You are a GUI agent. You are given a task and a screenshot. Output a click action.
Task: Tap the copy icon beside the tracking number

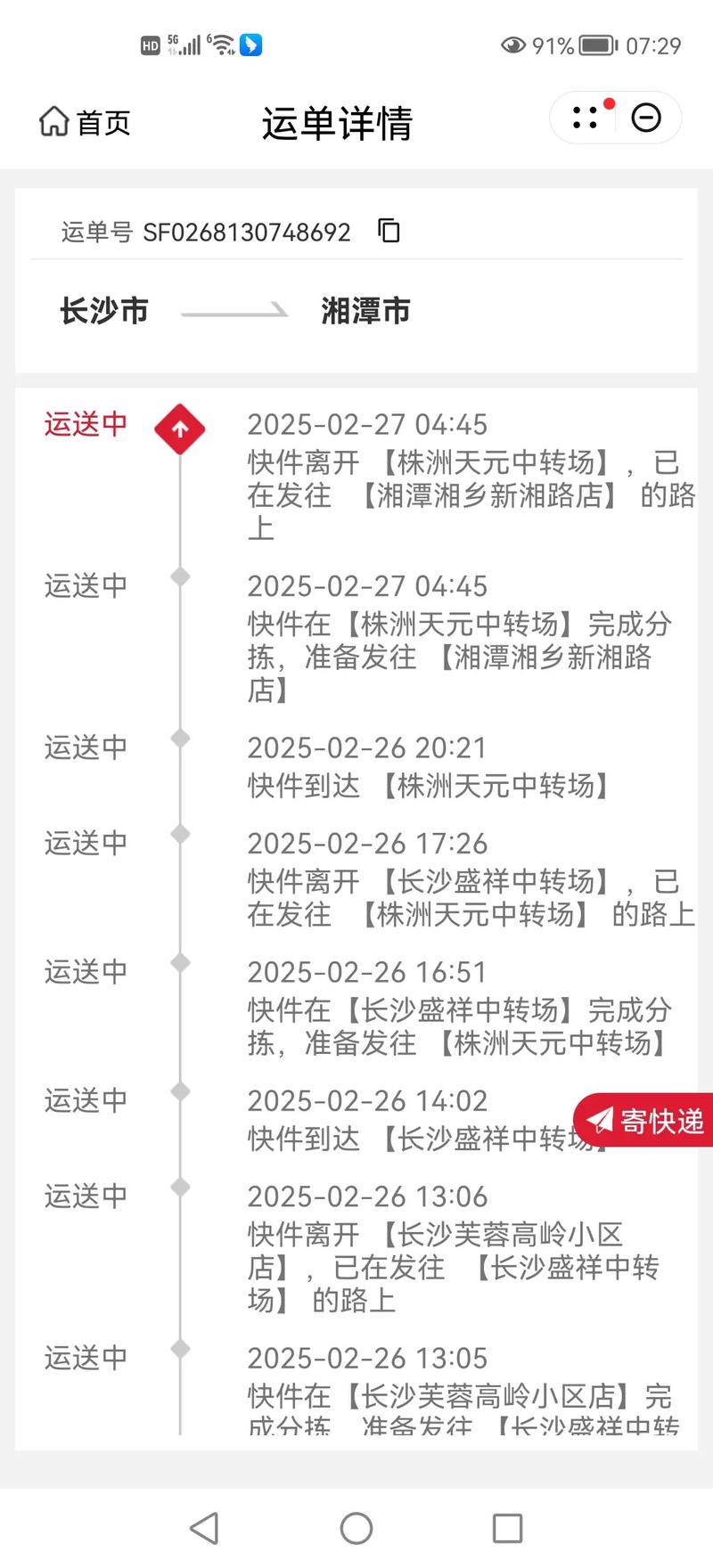click(389, 232)
